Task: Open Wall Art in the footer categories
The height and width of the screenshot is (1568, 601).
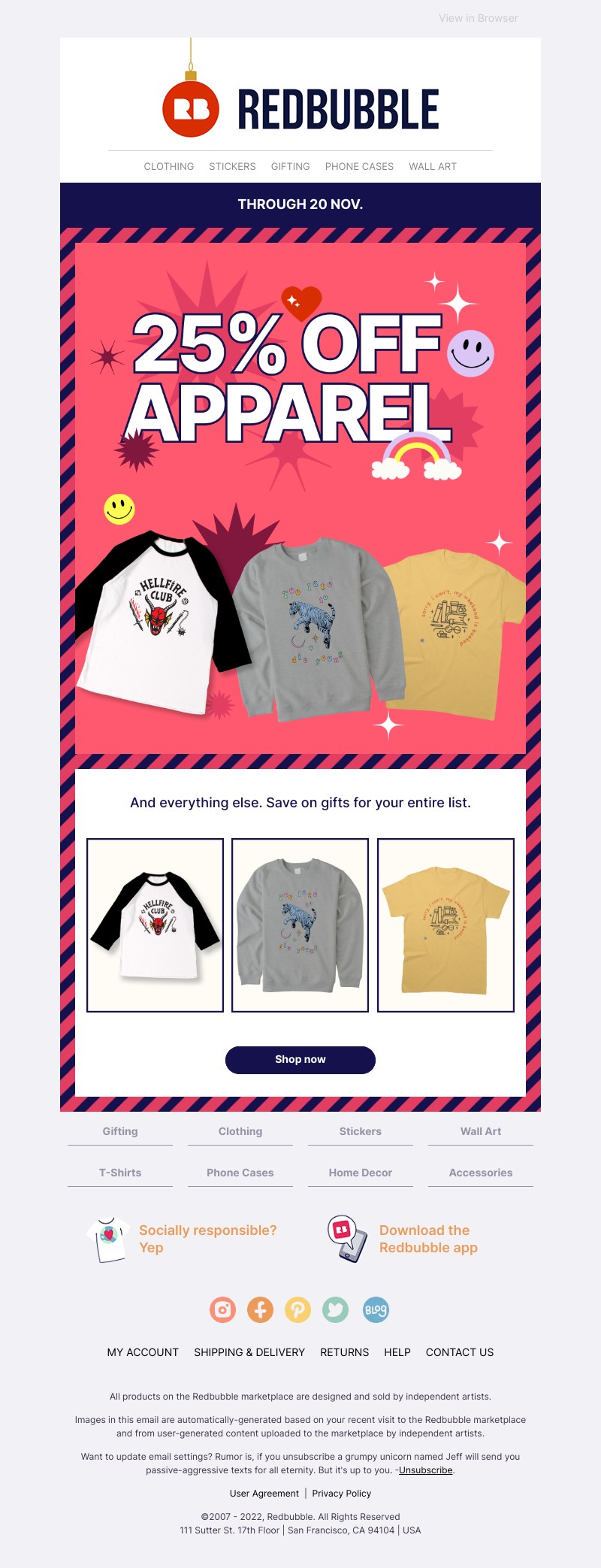Action: pyautogui.click(x=481, y=1131)
